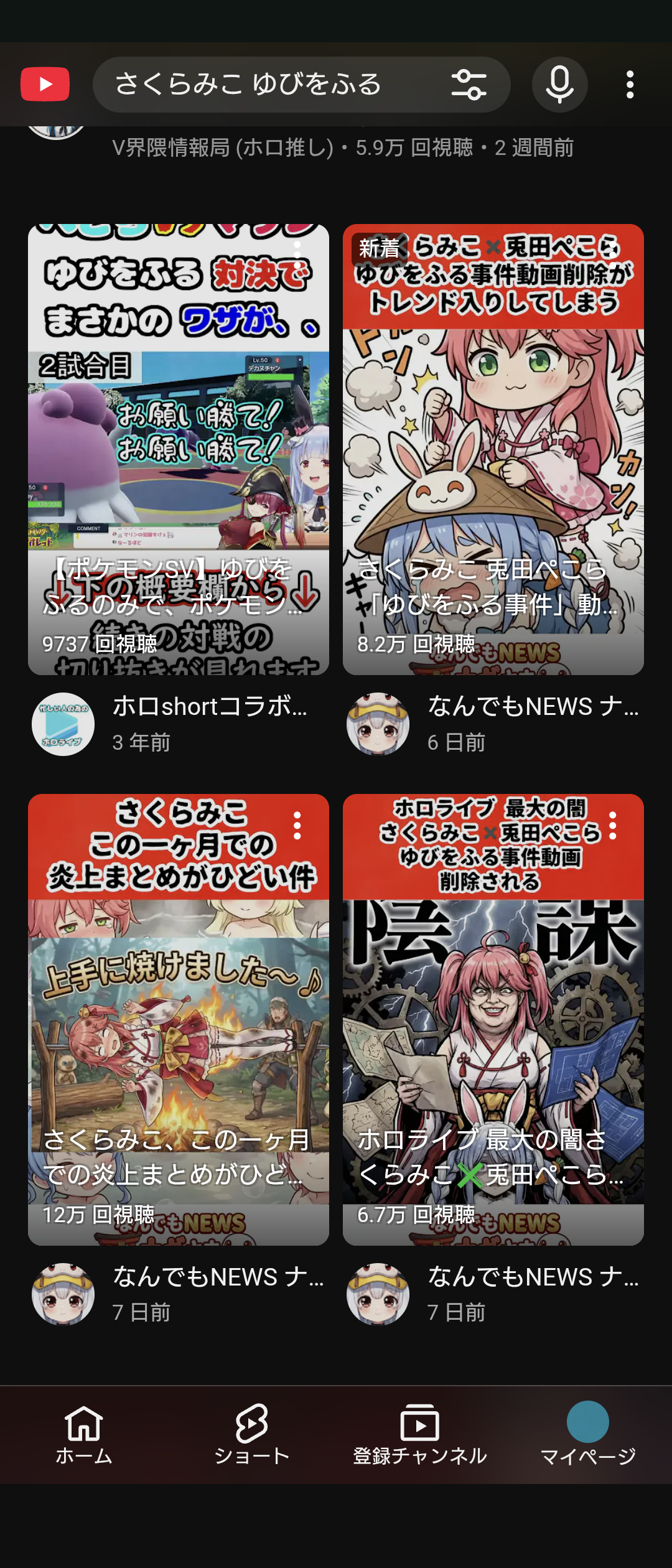The width and height of the screenshot is (672, 1568).
Task: Open the top-right overflow menu
Action: 630,84
